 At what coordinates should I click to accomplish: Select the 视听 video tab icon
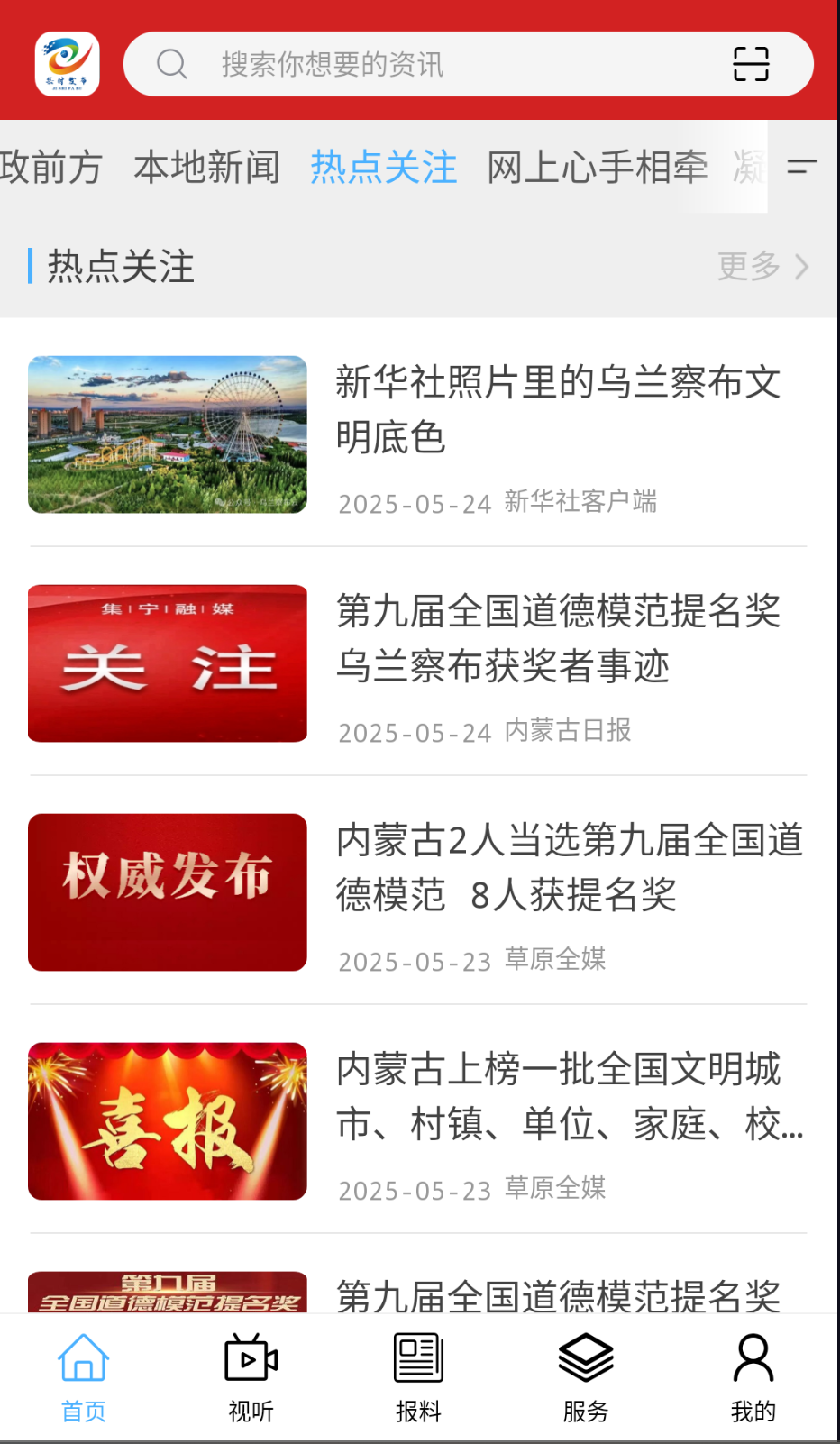pyautogui.click(x=250, y=1359)
